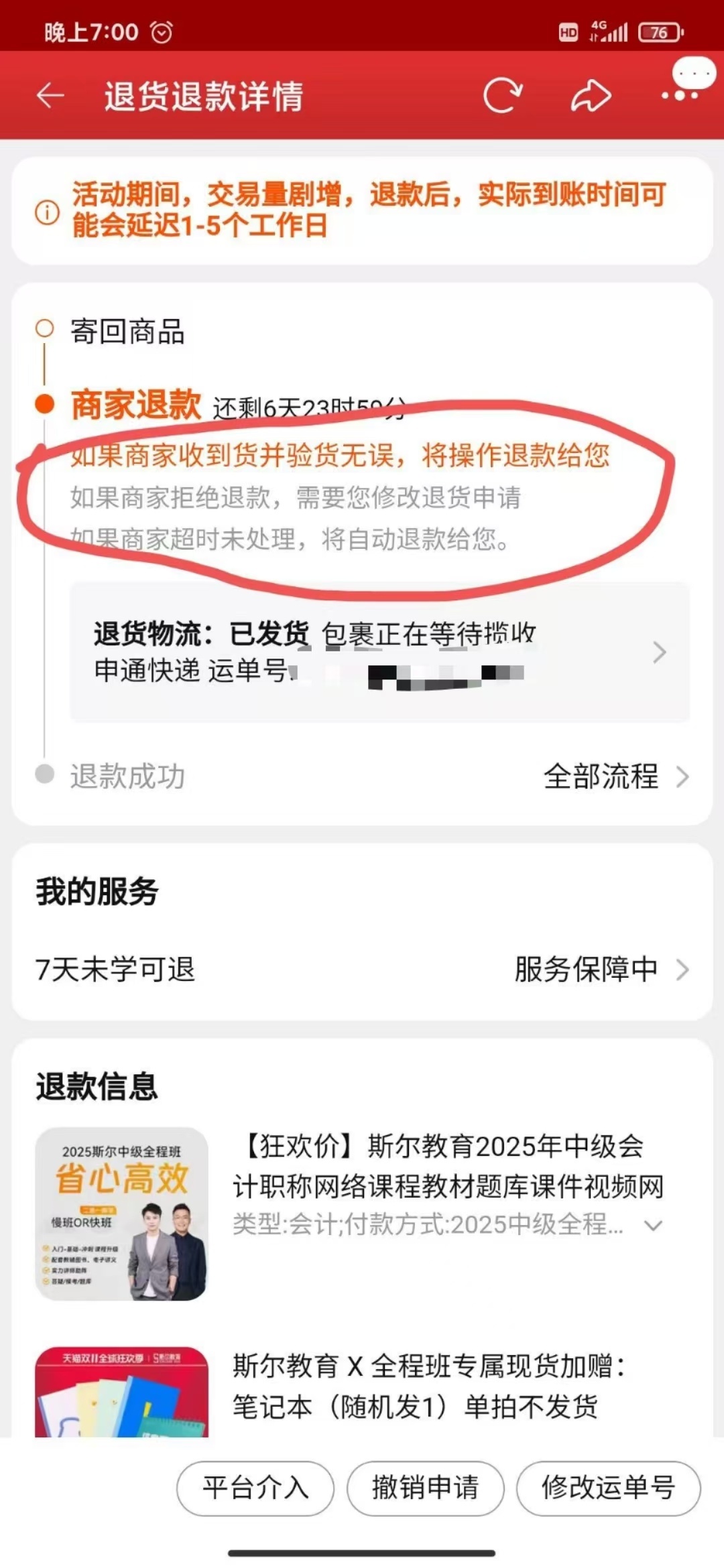Select 修改运单号 to edit tracking number
Viewport: 724px width, 1568px height.
pos(608,1488)
